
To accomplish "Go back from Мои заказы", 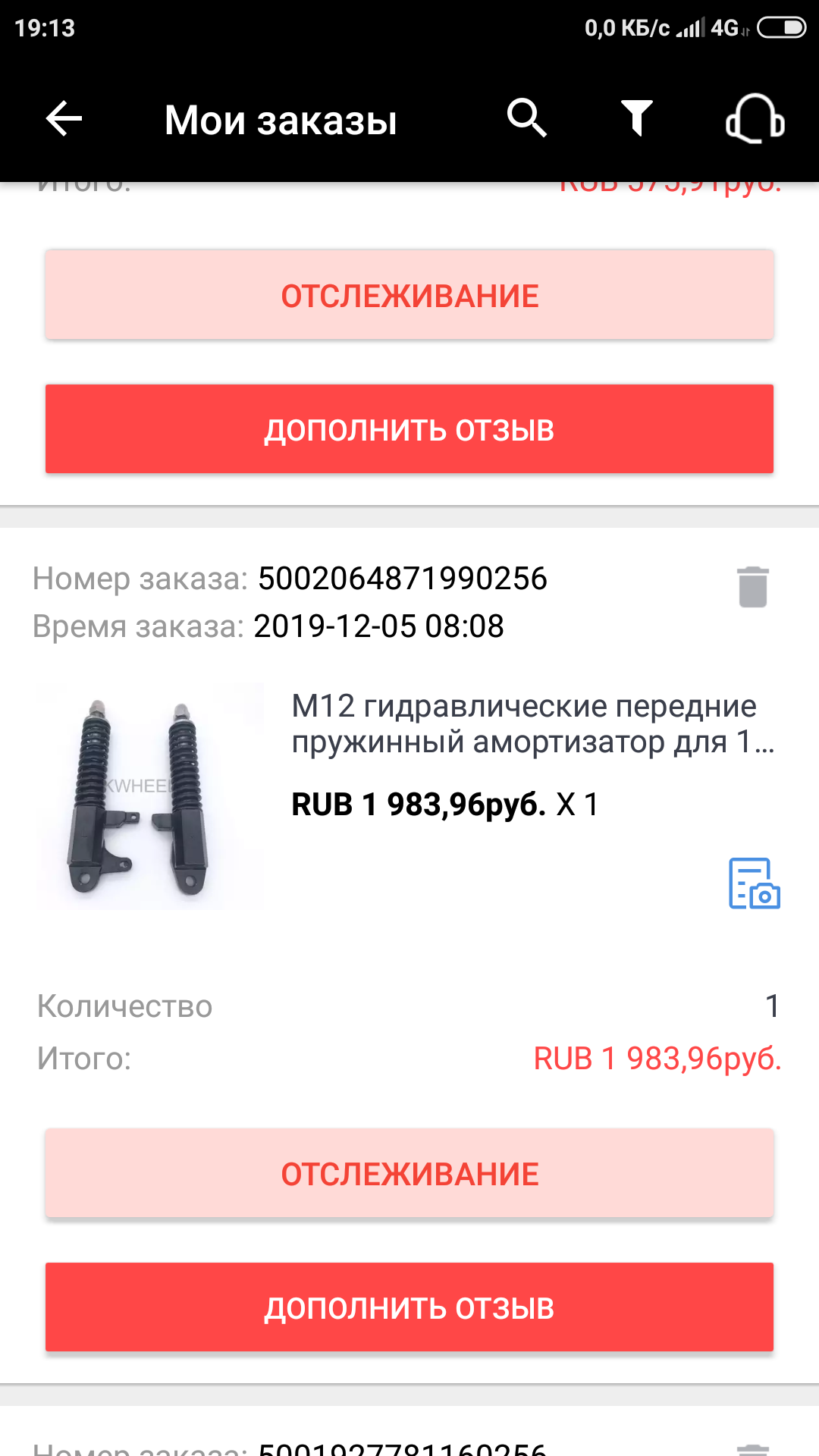I will pyautogui.click(x=64, y=119).
